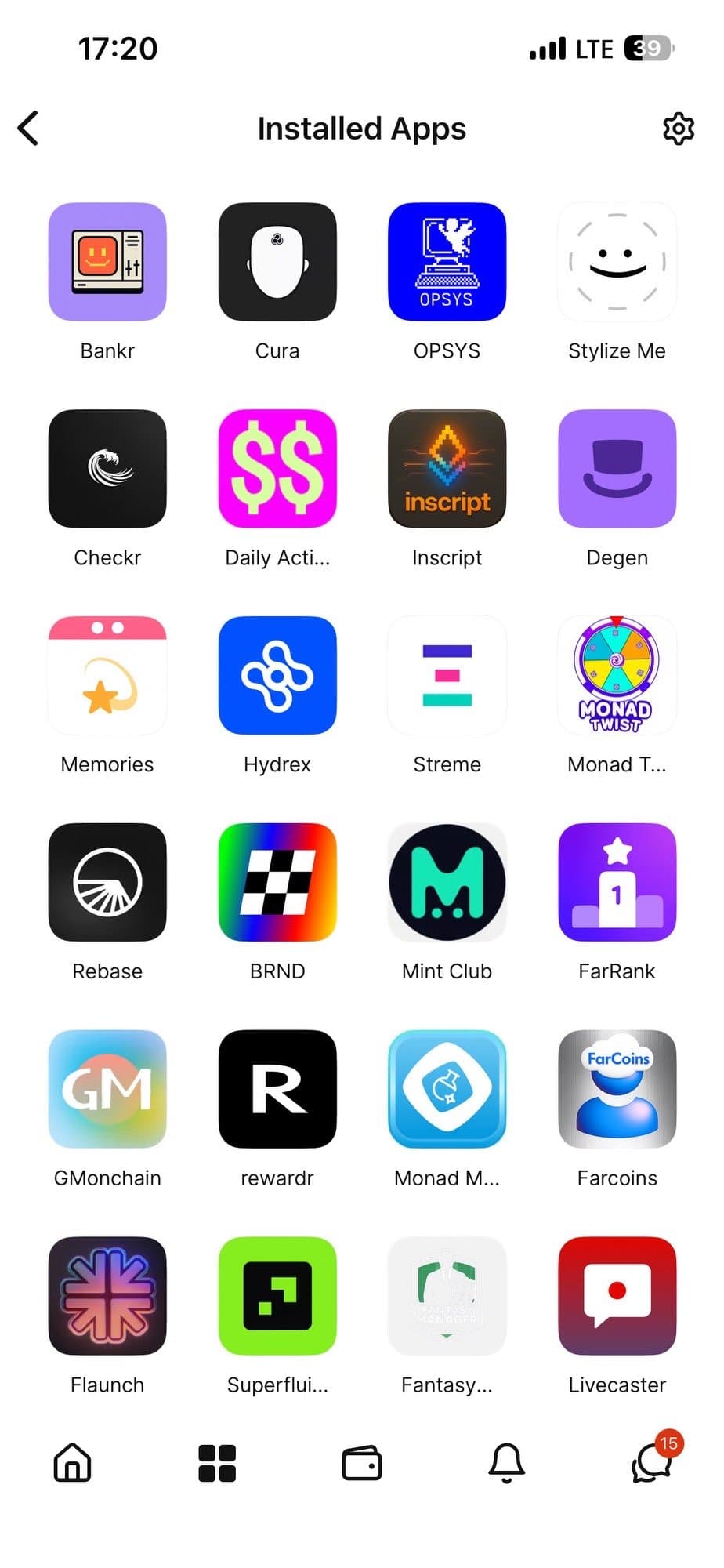Open settings via the gear icon
The height and width of the screenshot is (1568, 724).
point(678,129)
